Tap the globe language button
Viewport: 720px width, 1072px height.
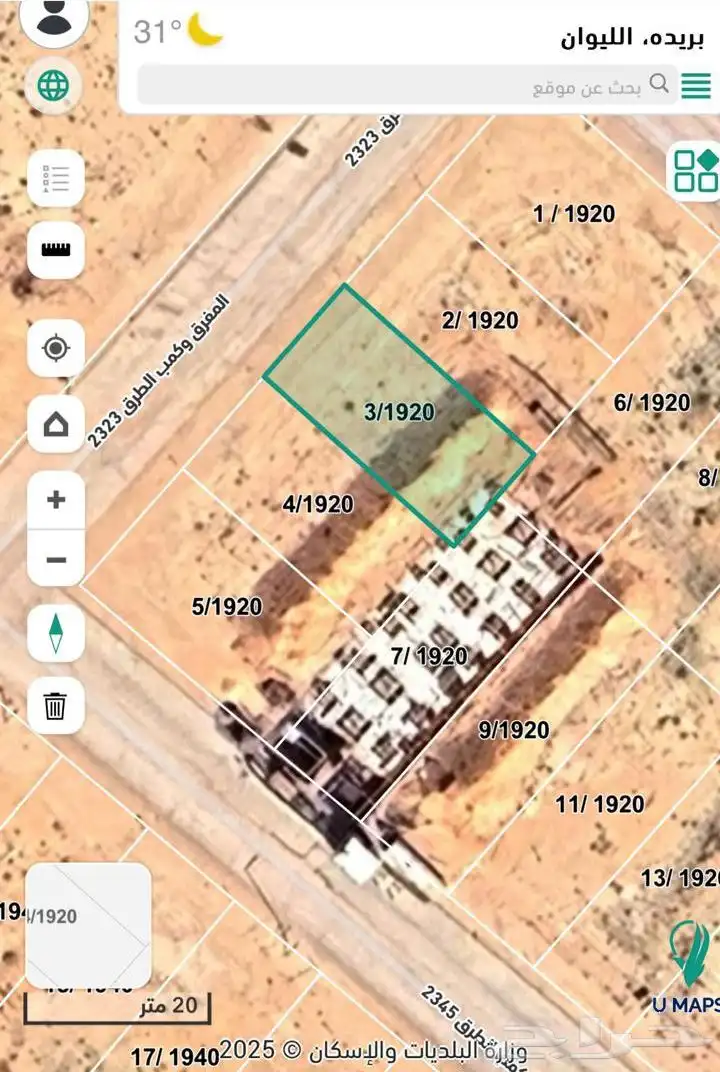click(x=55, y=85)
